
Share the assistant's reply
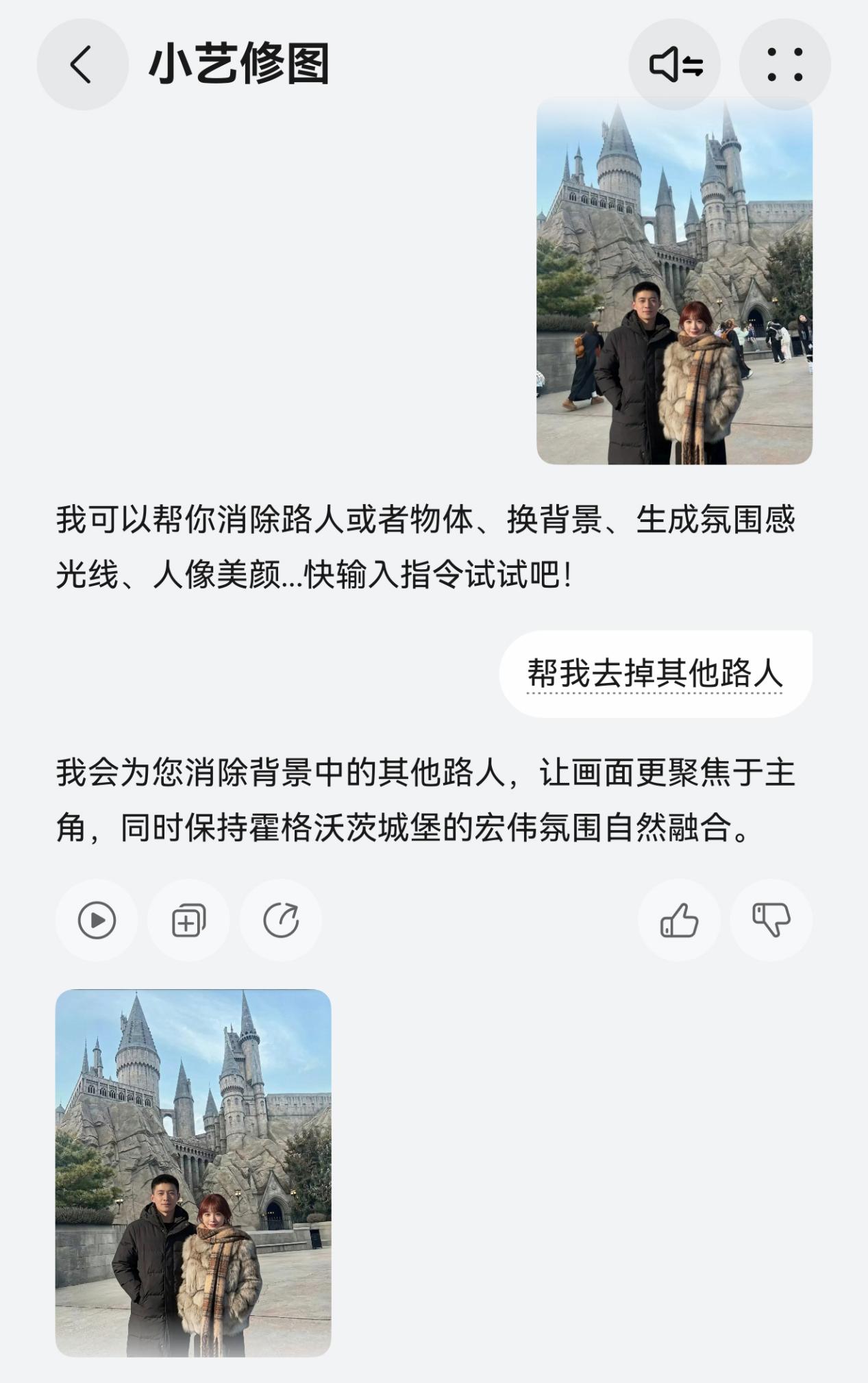coord(281,920)
